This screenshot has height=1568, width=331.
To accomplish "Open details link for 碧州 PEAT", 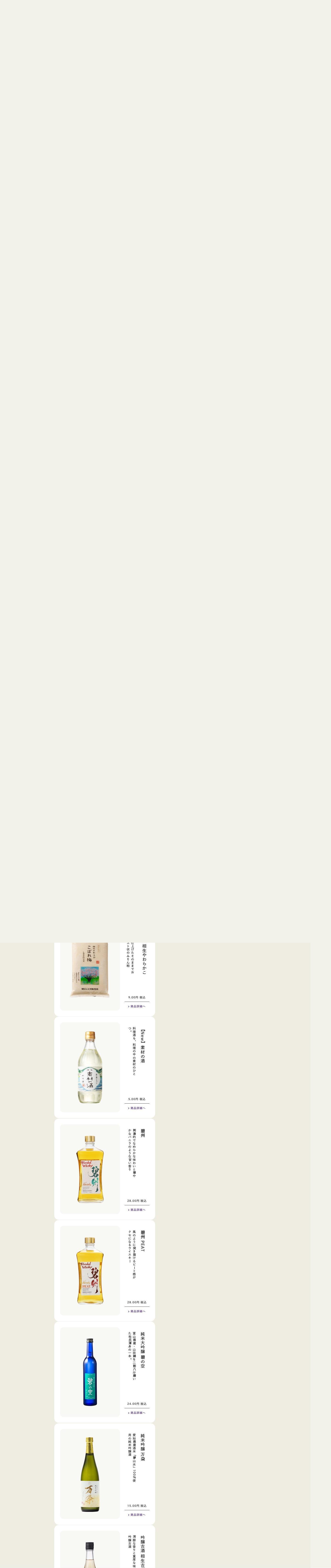I will coord(137,1311).
